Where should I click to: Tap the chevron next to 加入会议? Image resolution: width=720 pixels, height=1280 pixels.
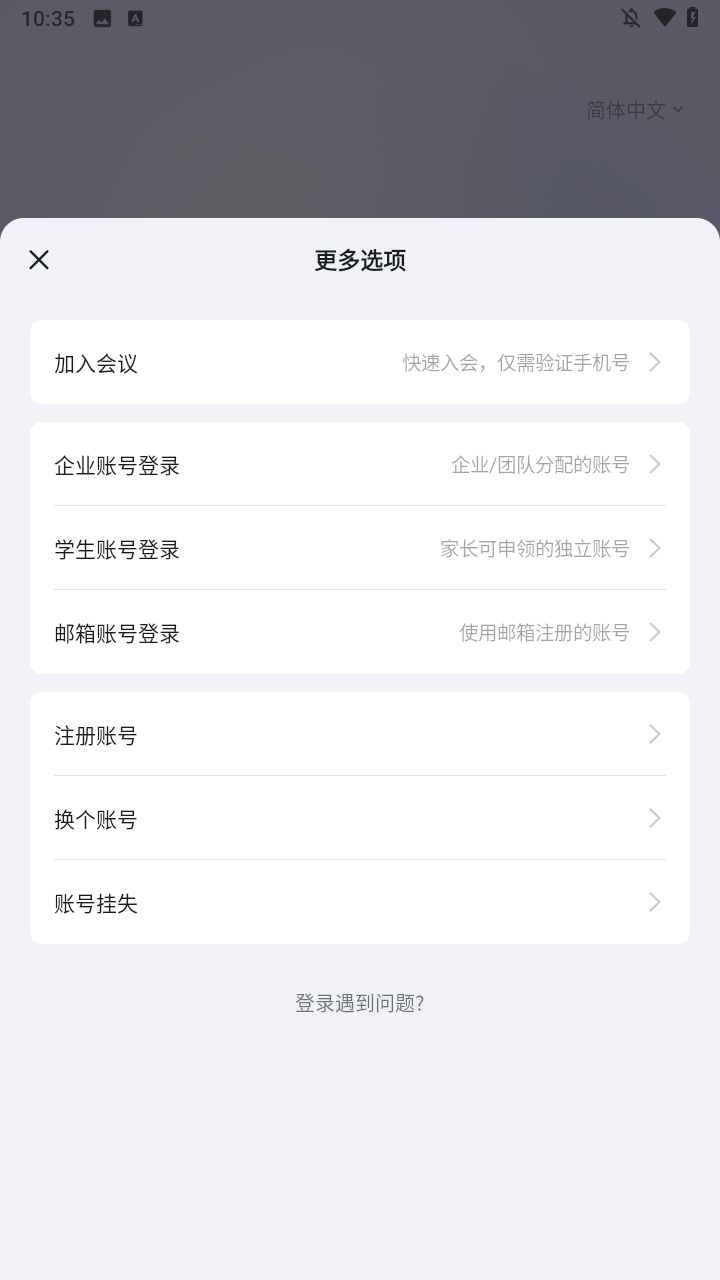click(655, 362)
